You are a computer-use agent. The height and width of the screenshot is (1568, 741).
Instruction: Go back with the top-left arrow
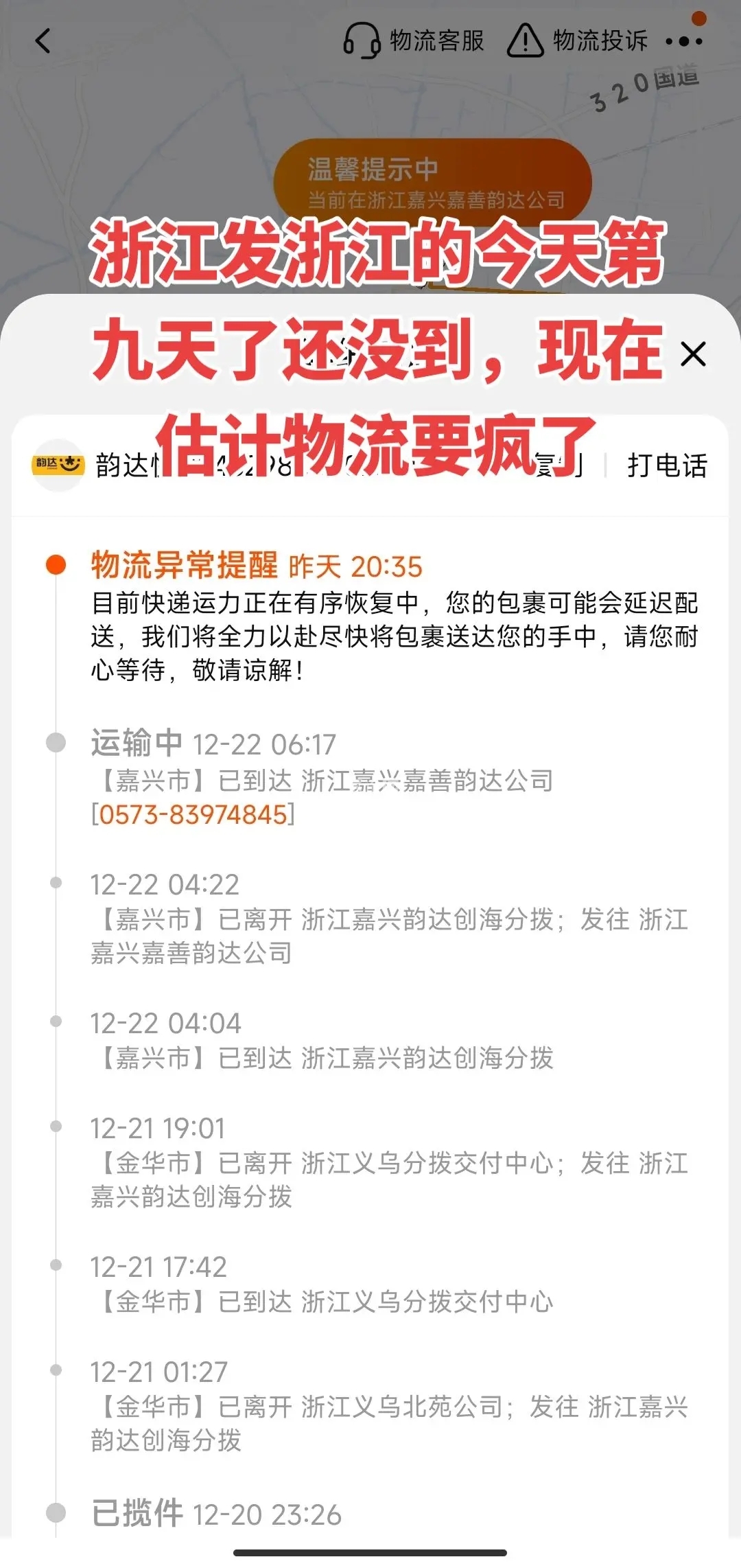43,41
